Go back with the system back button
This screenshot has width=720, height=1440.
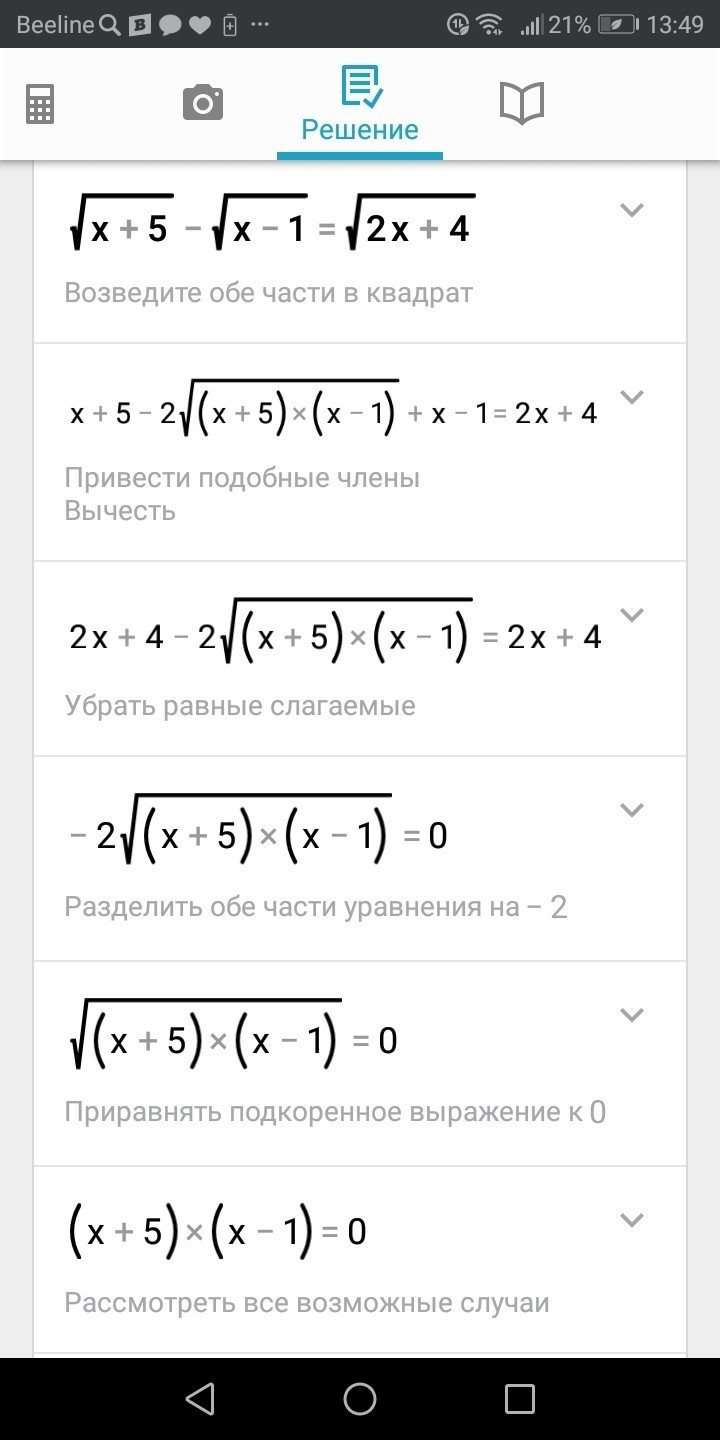pos(200,1398)
